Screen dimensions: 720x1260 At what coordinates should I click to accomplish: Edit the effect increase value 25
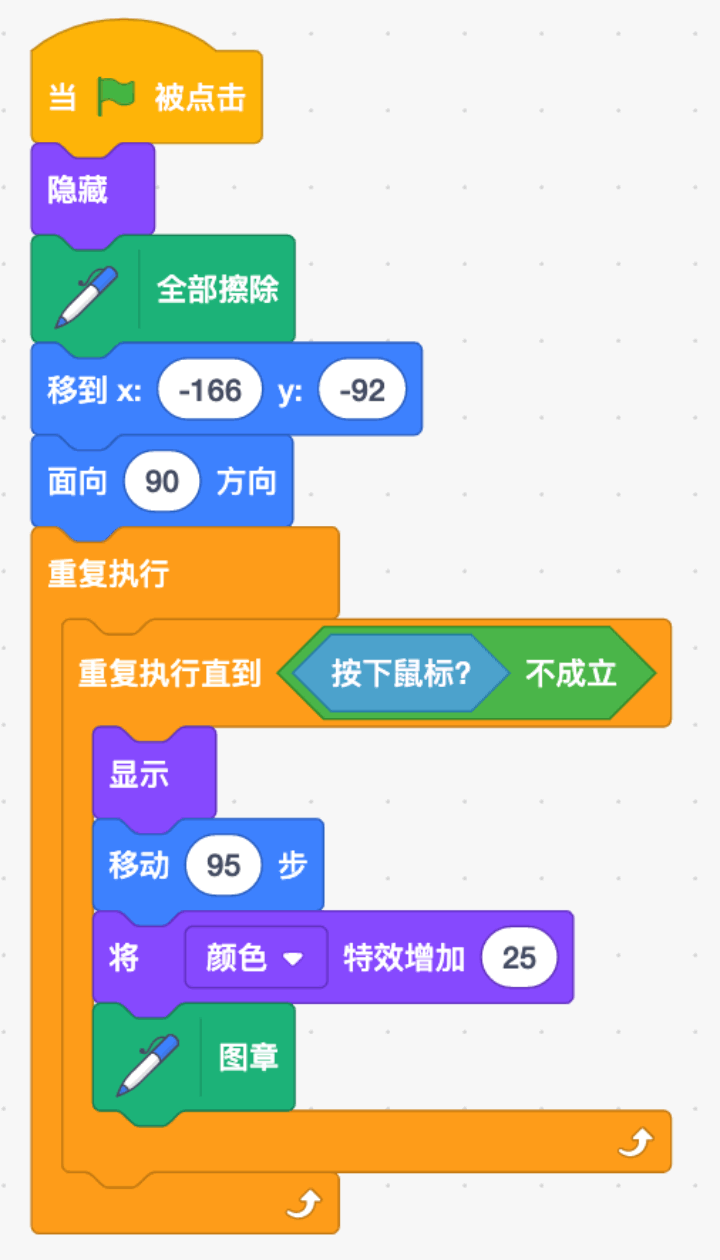click(519, 958)
